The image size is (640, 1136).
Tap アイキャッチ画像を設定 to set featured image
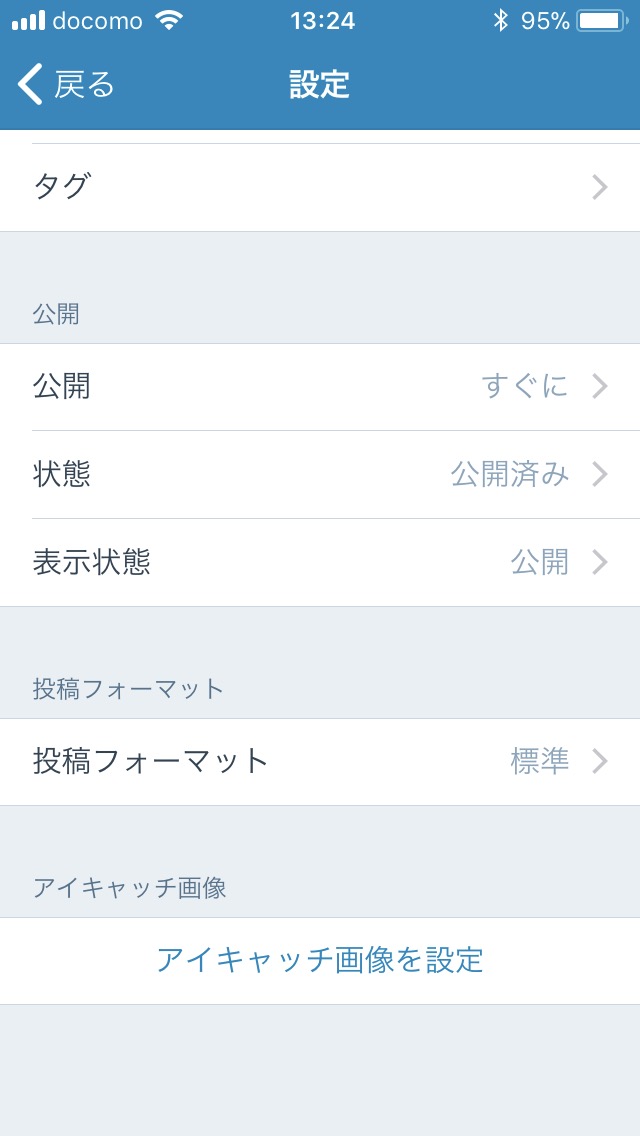pyautogui.click(x=320, y=961)
